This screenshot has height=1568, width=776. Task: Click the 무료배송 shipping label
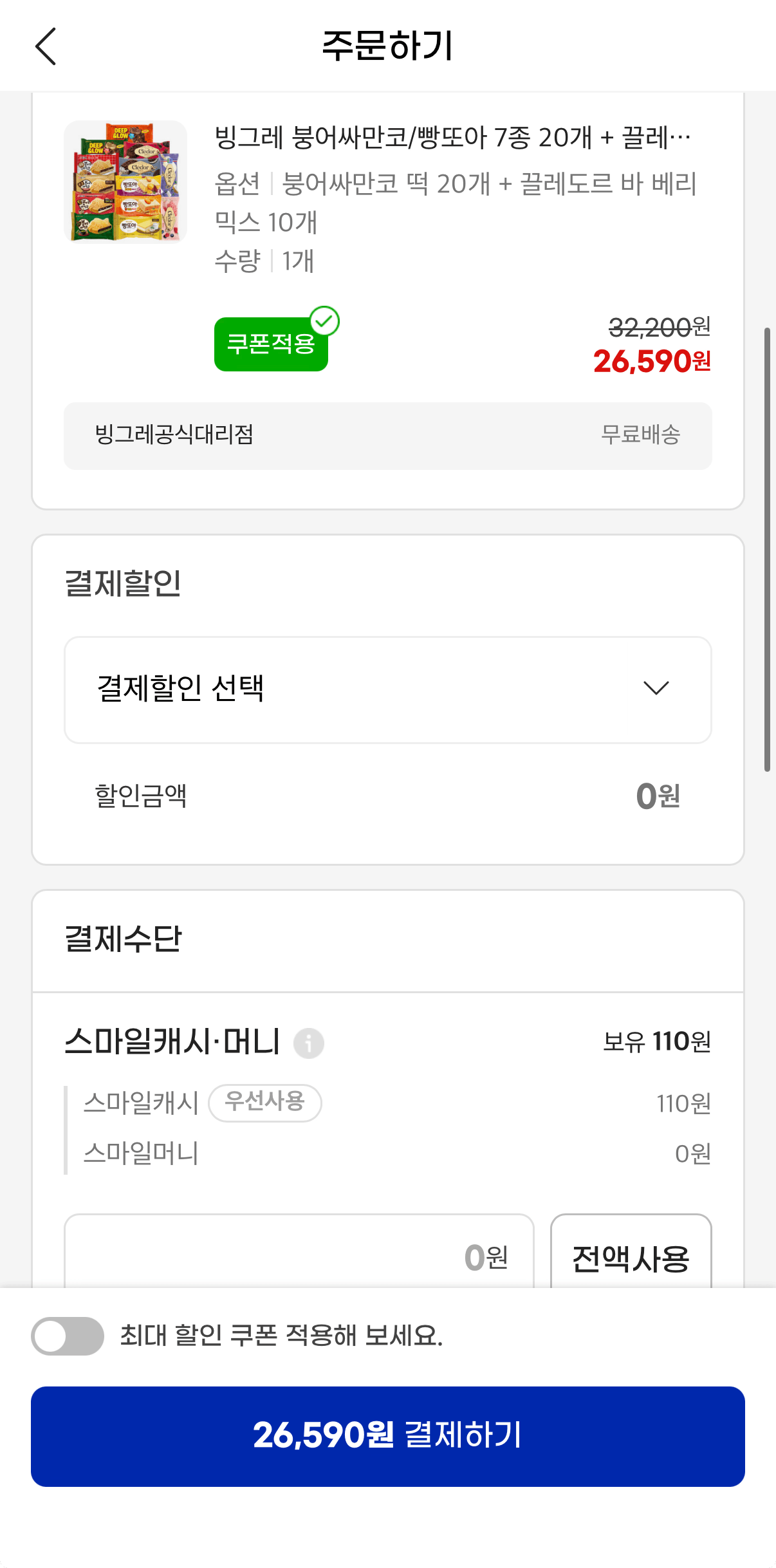click(x=640, y=436)
